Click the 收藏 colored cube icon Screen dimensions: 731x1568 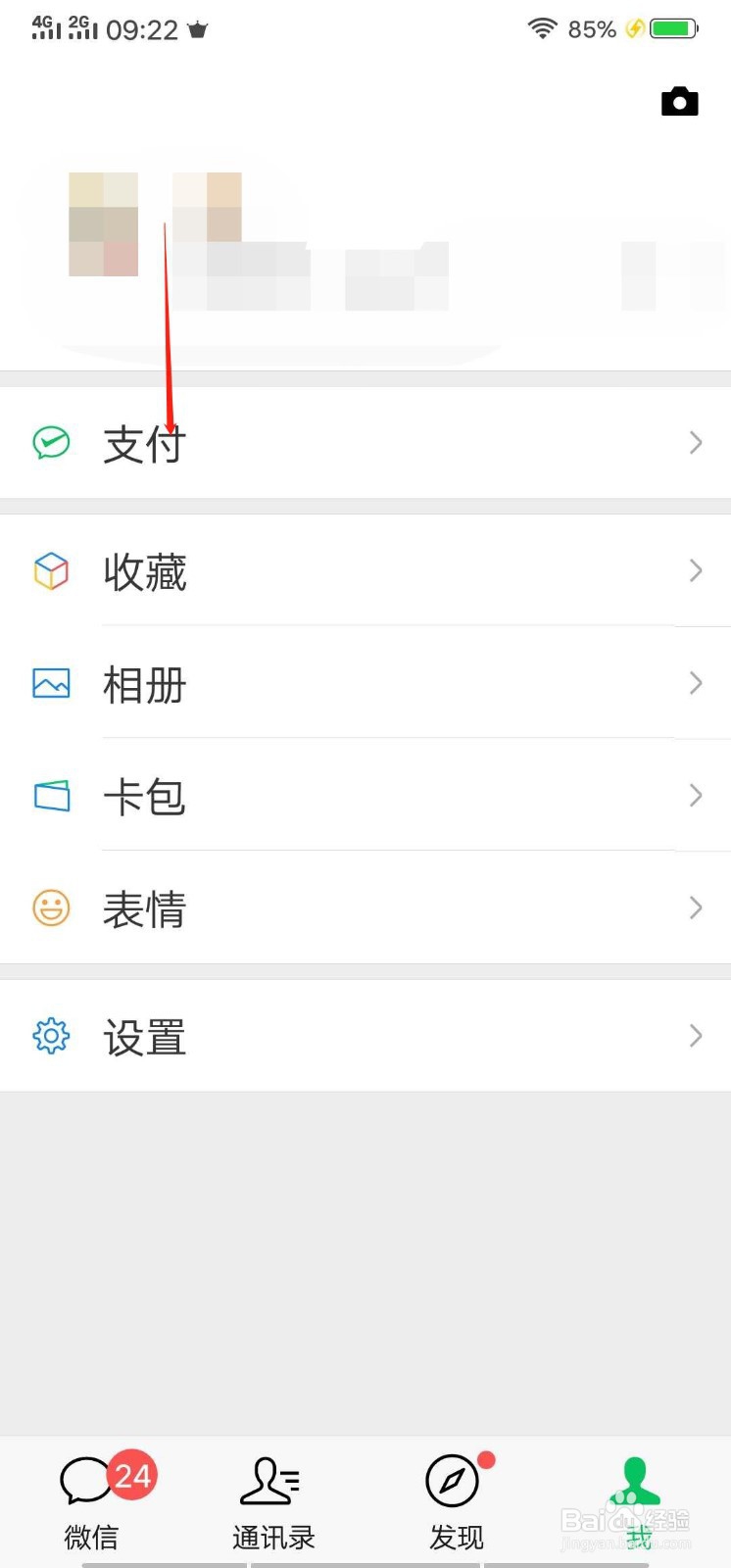tap(51, 571)
